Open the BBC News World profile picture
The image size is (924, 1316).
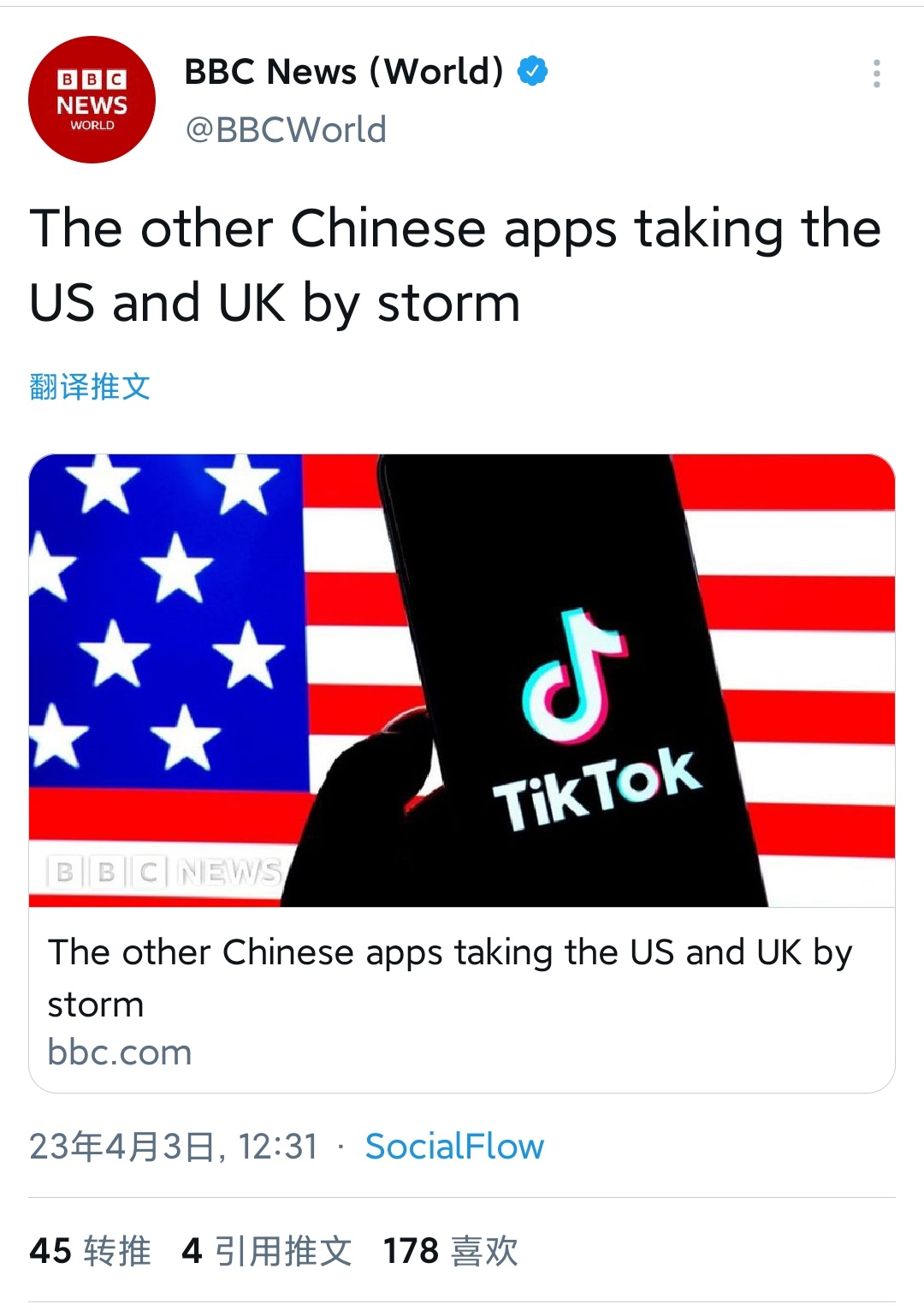(92, 99)
